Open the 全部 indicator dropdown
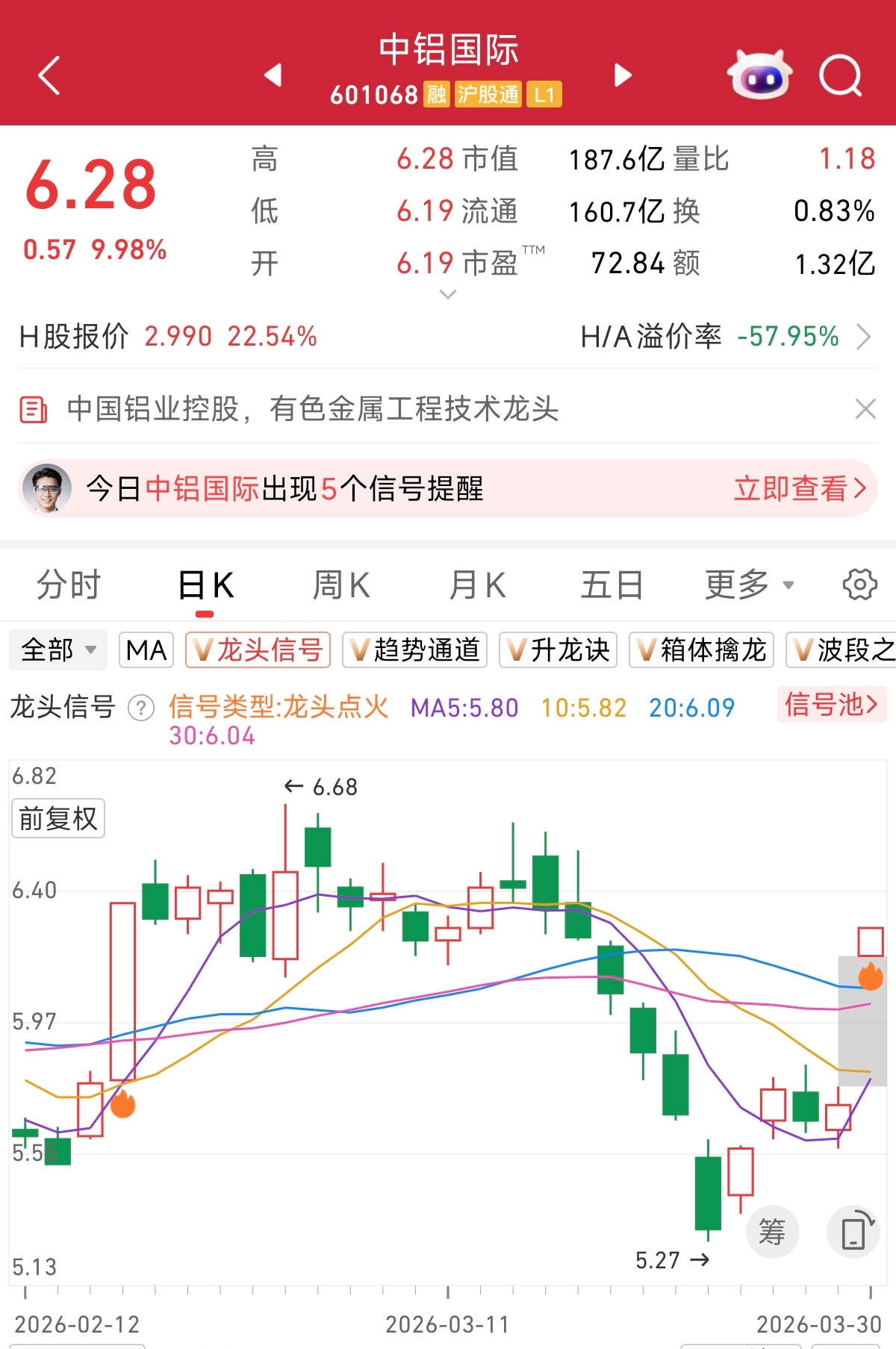Image resolution: width=896 pixels, height=1349 pixels. point(58,649)
